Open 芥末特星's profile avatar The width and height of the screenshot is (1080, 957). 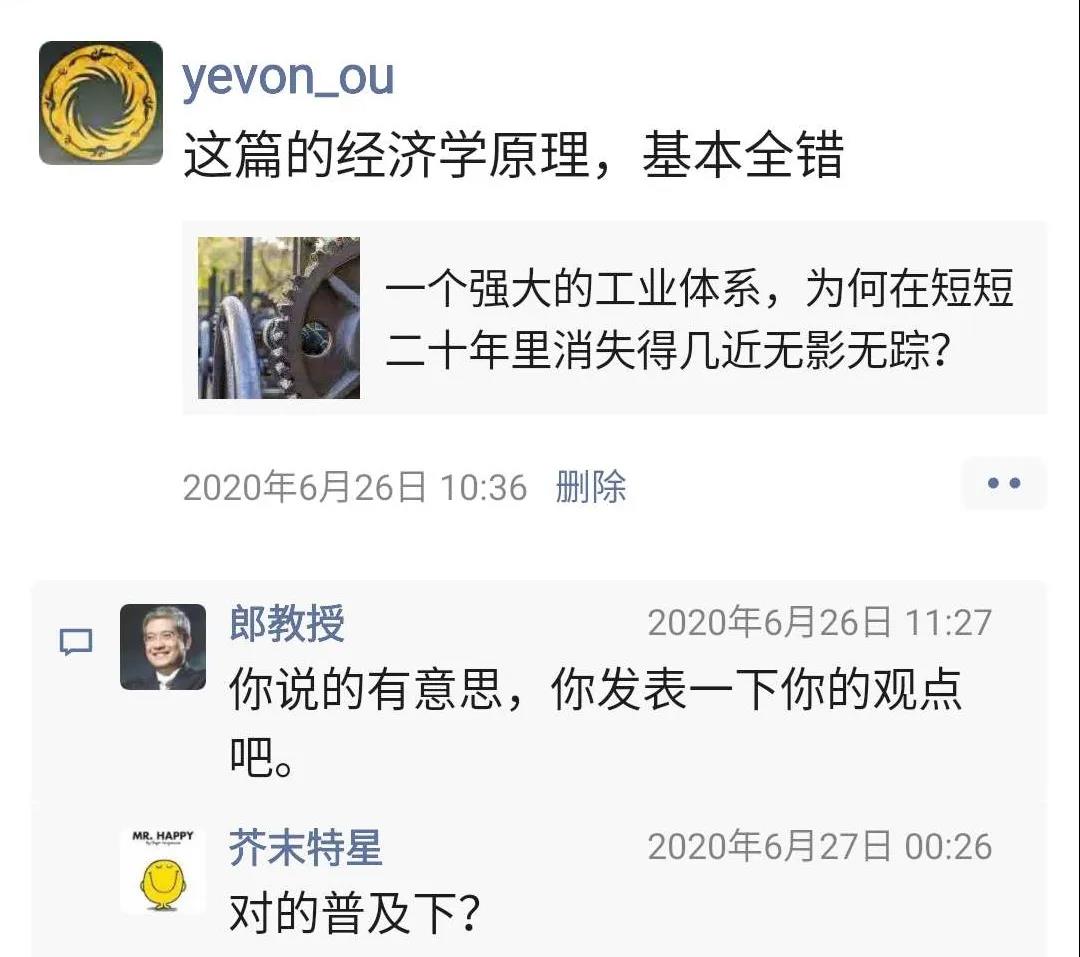click(163, 869)
